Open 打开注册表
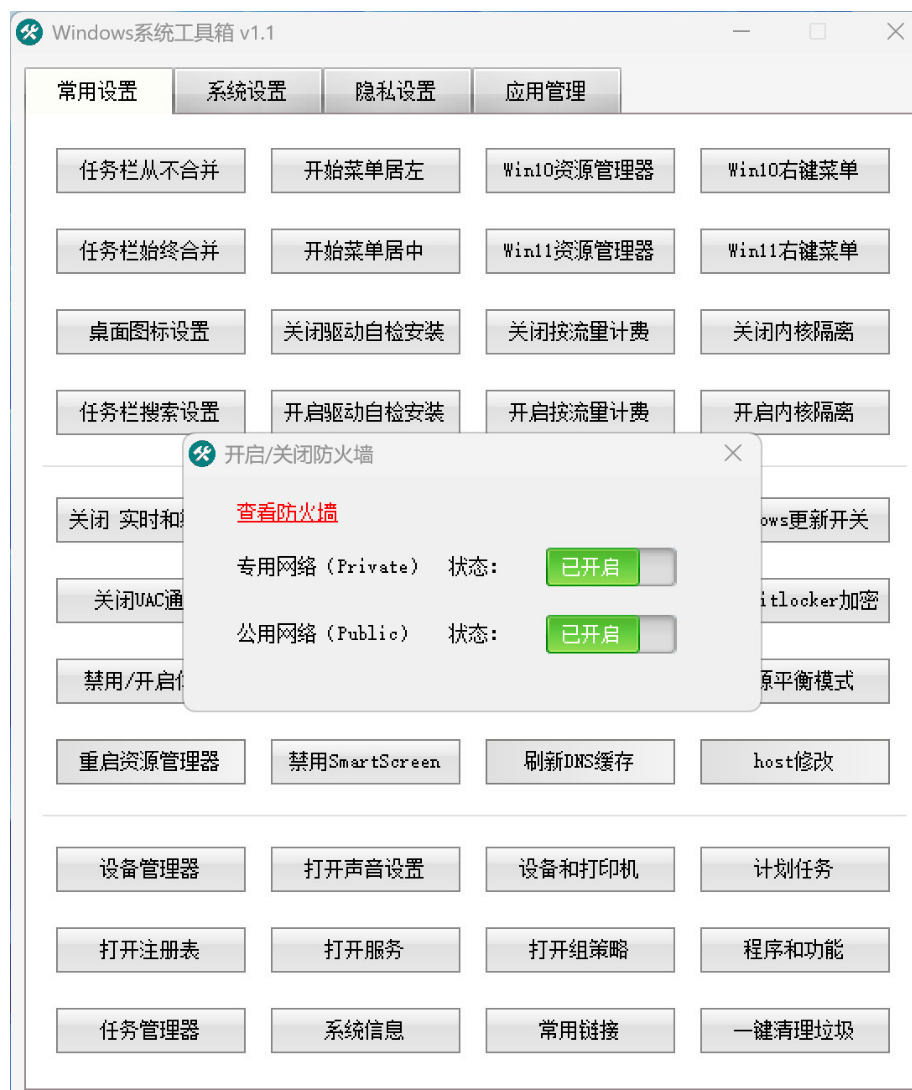This screenshot has height=1090, width=912. point(150,950)
